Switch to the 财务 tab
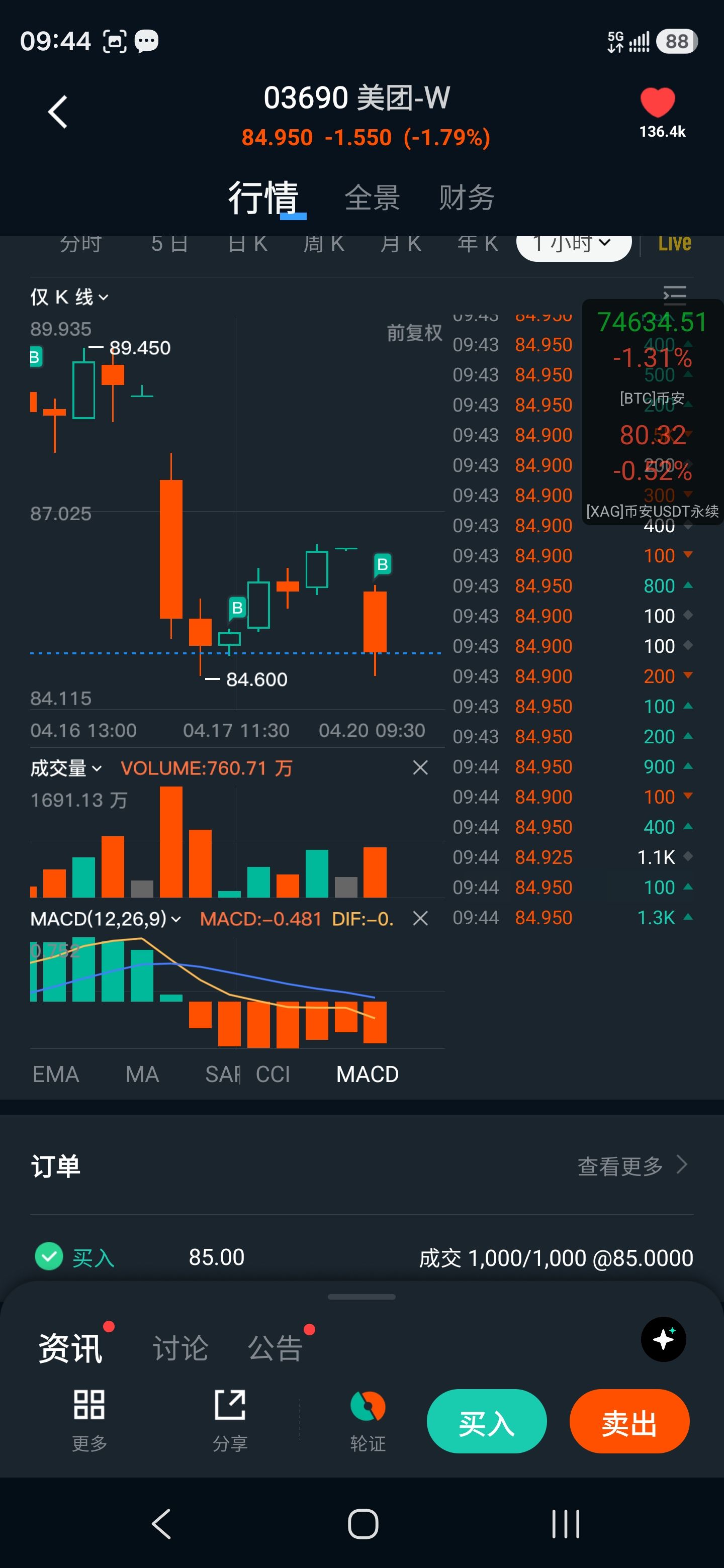724x1568 pixels. click(467, 198)
